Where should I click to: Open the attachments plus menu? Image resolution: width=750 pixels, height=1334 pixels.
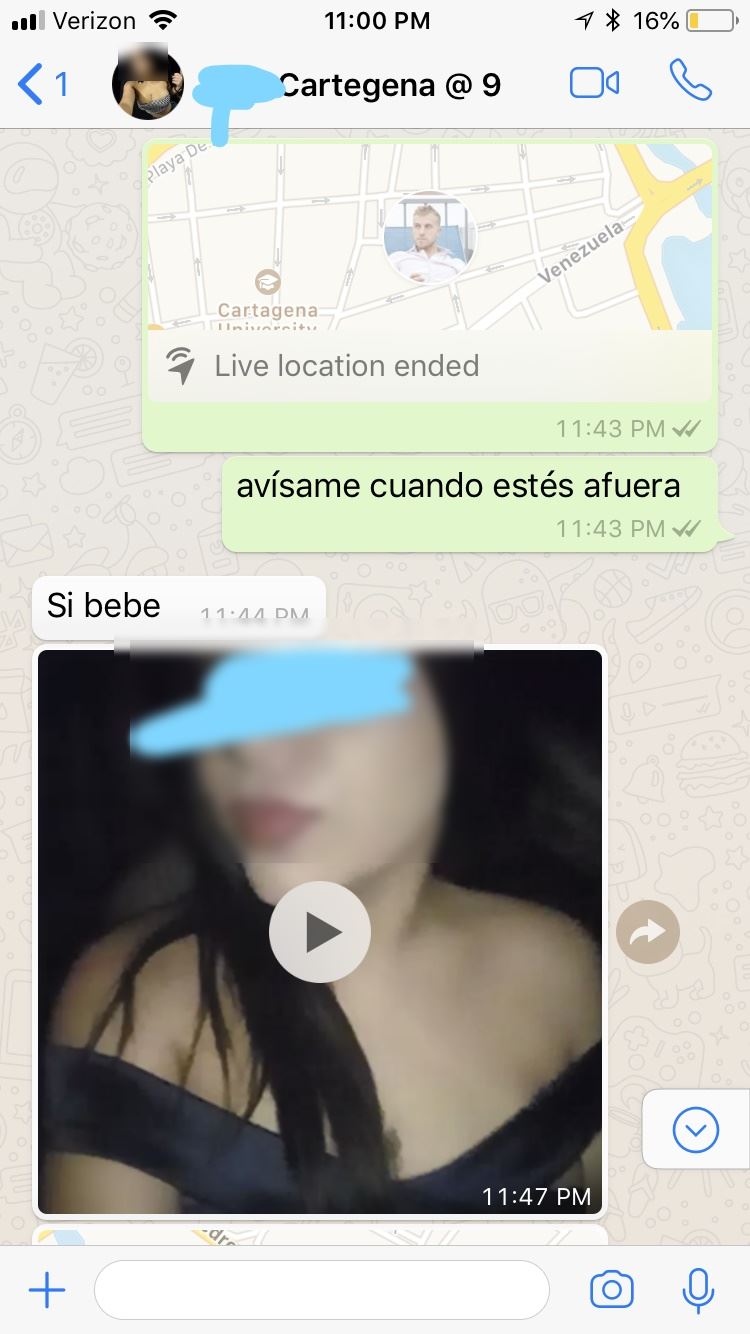click(46, 1290)
